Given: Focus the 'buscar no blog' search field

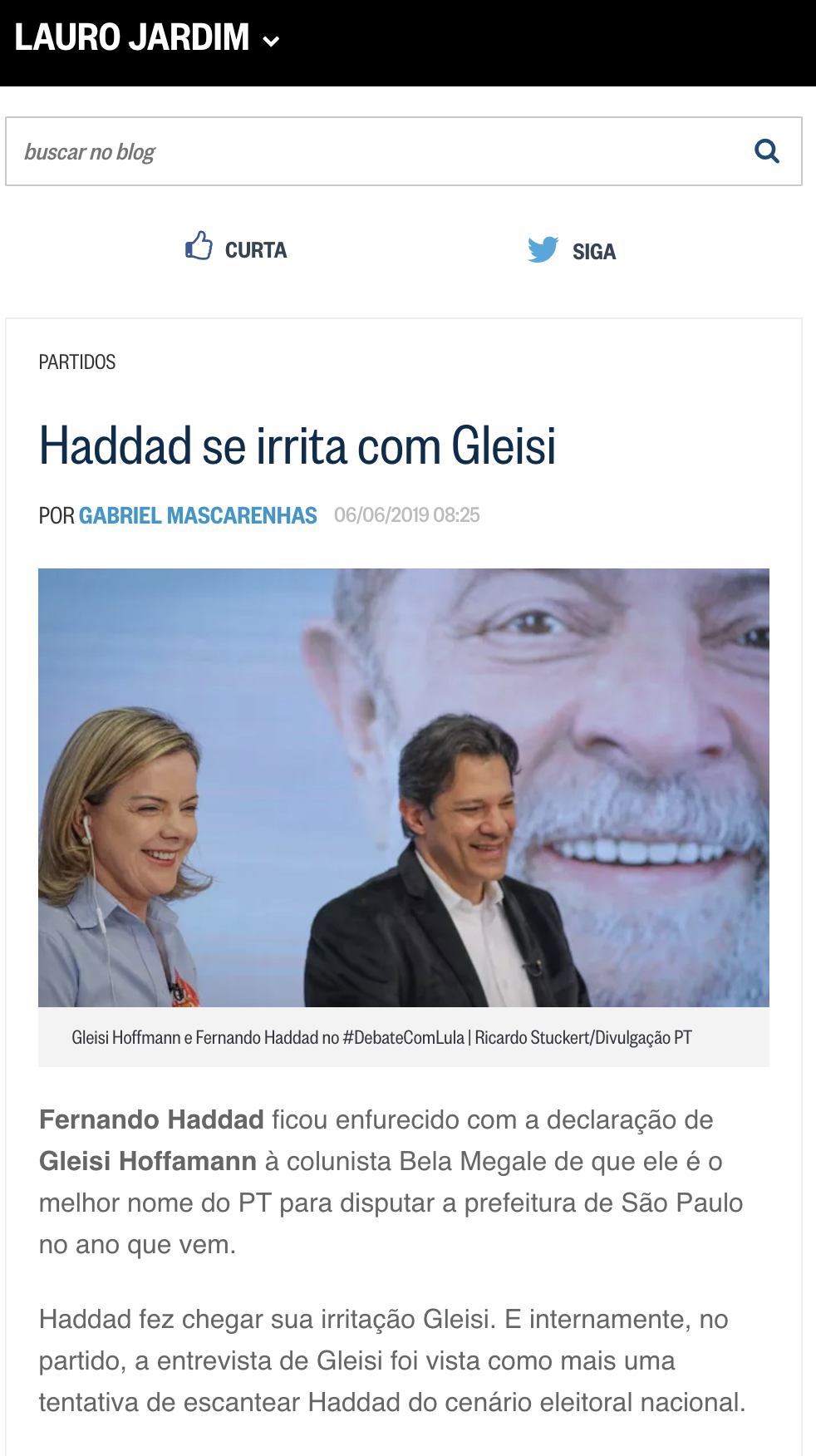Looking at the screenshot, I should (x=374, y=151).
